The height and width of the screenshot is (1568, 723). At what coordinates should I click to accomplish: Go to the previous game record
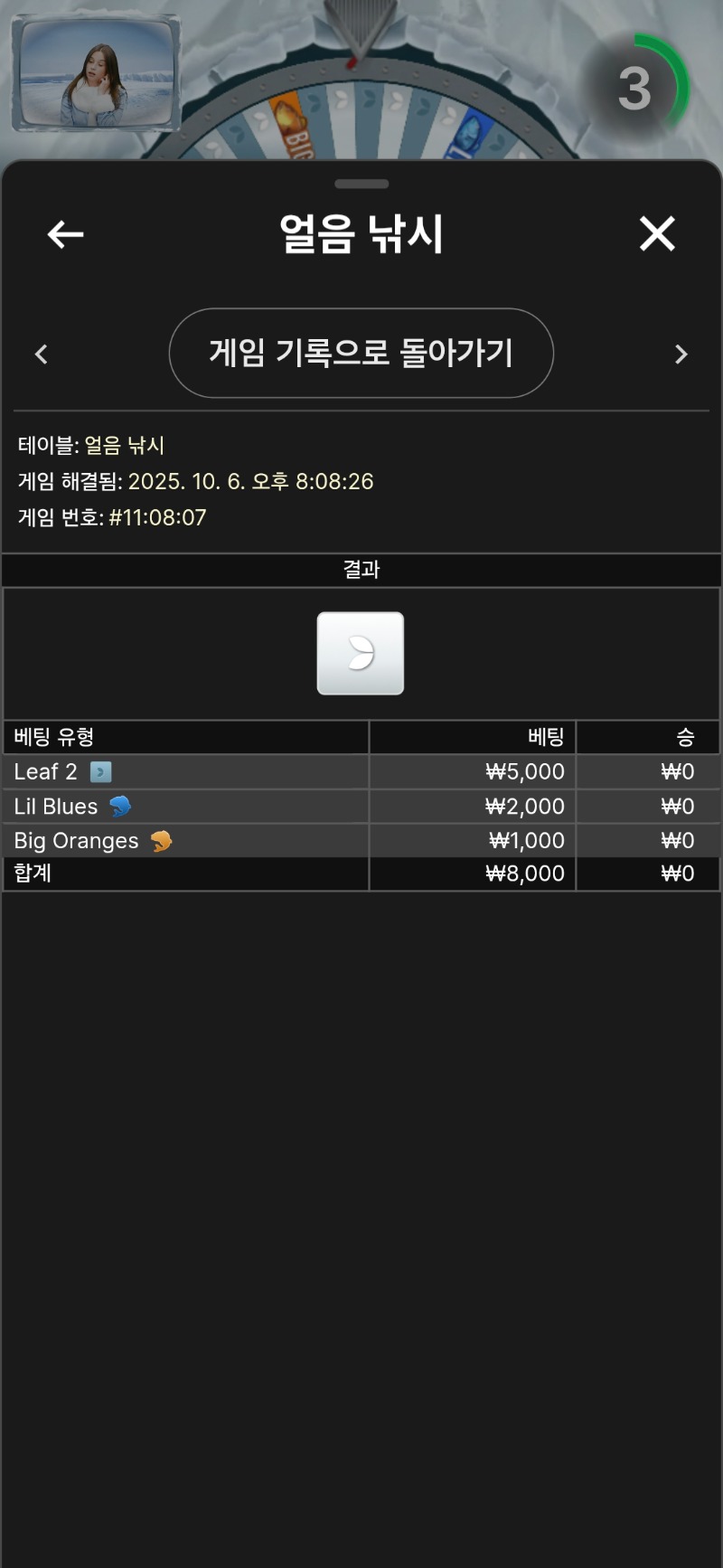(42, 354)
